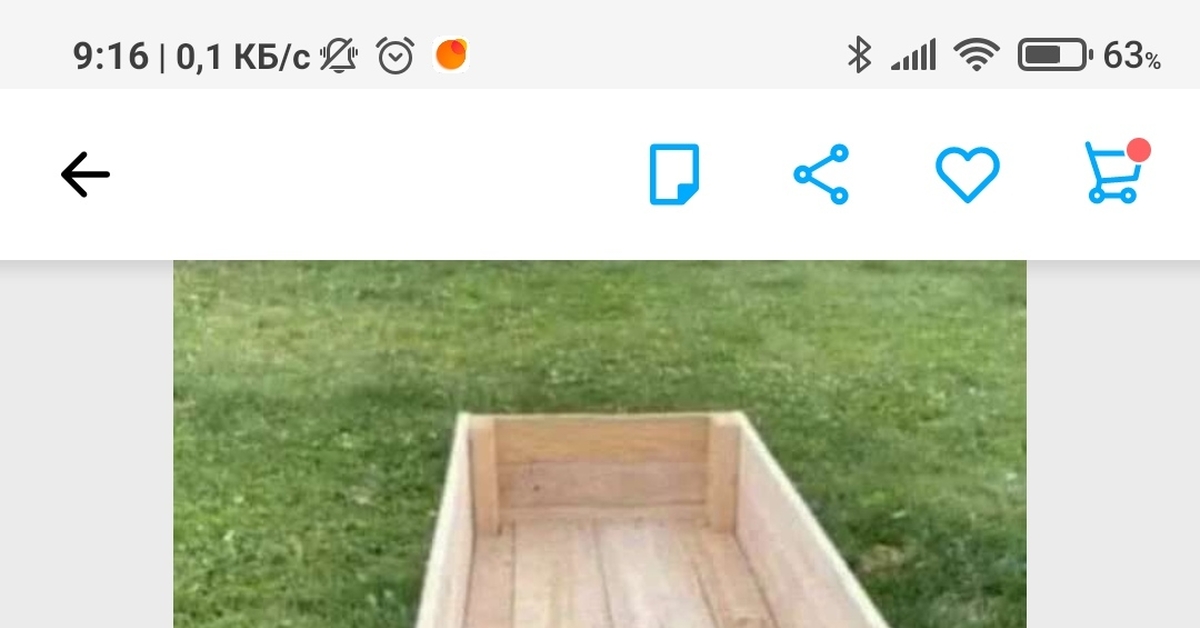Open the note icon in toolbar
Screen dimensions: 1200x628
tap(674, 175)
